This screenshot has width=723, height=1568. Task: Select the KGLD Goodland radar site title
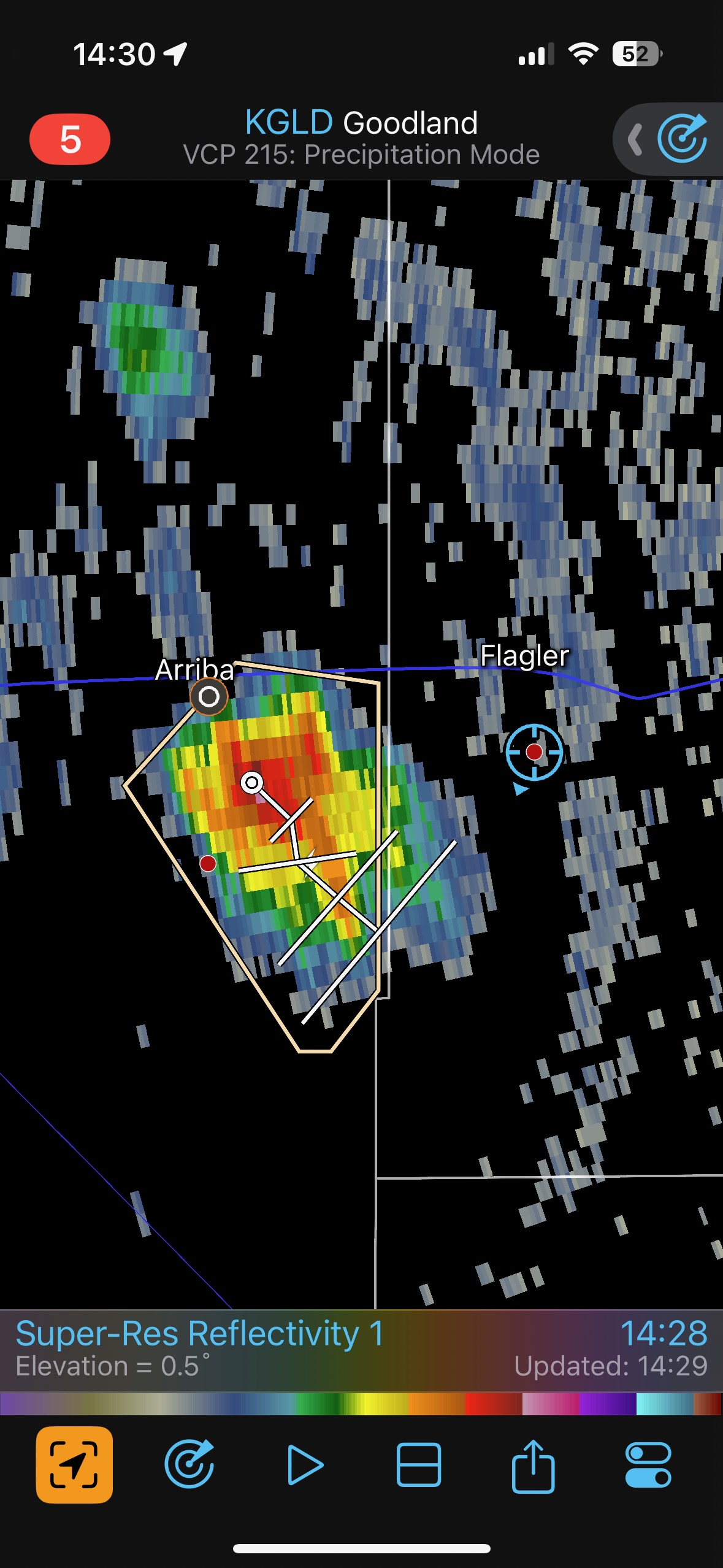click(361, 123)
